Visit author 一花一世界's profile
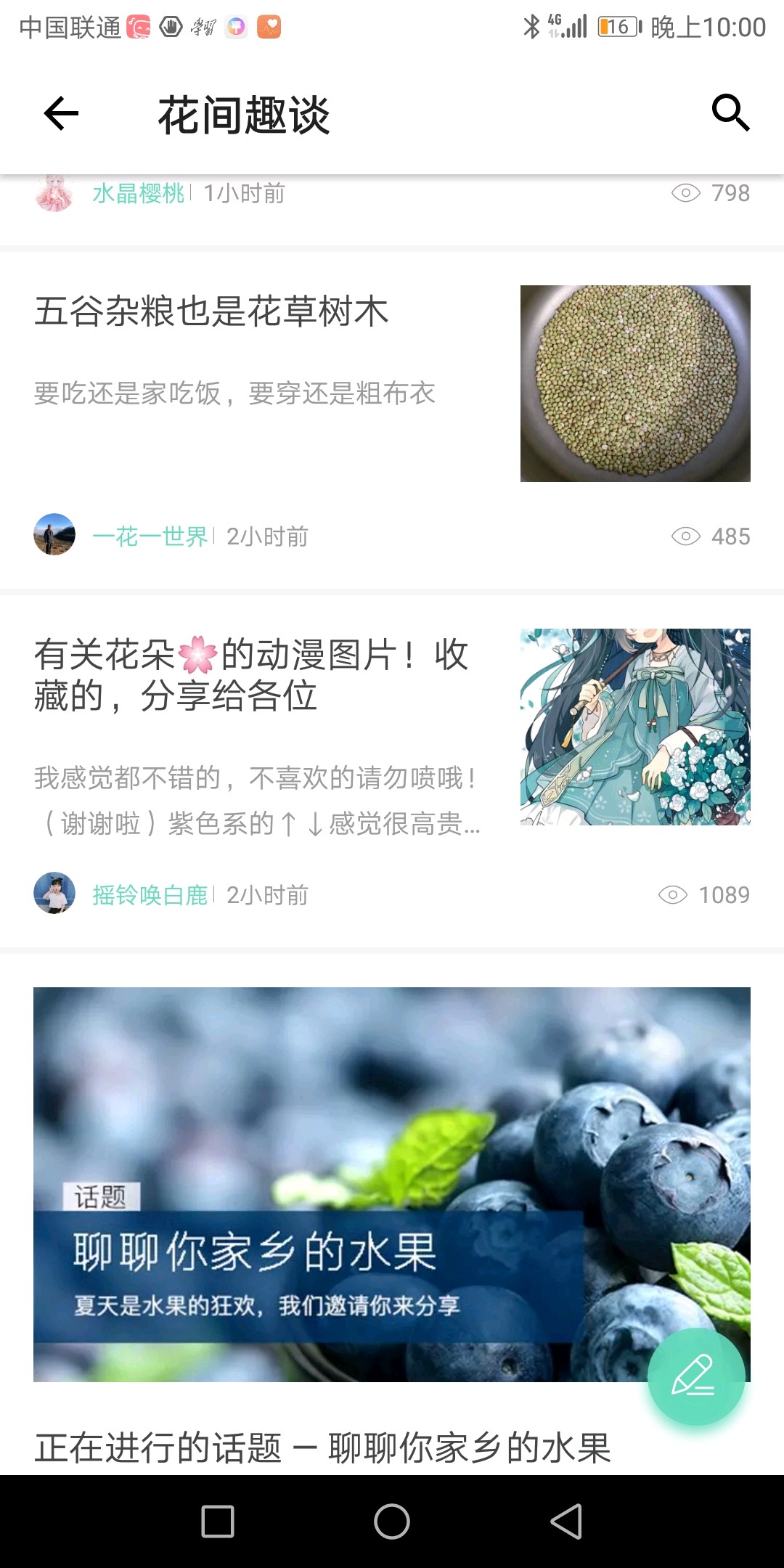This screenshot has width=784, height=1568. [x=150, y=536]
